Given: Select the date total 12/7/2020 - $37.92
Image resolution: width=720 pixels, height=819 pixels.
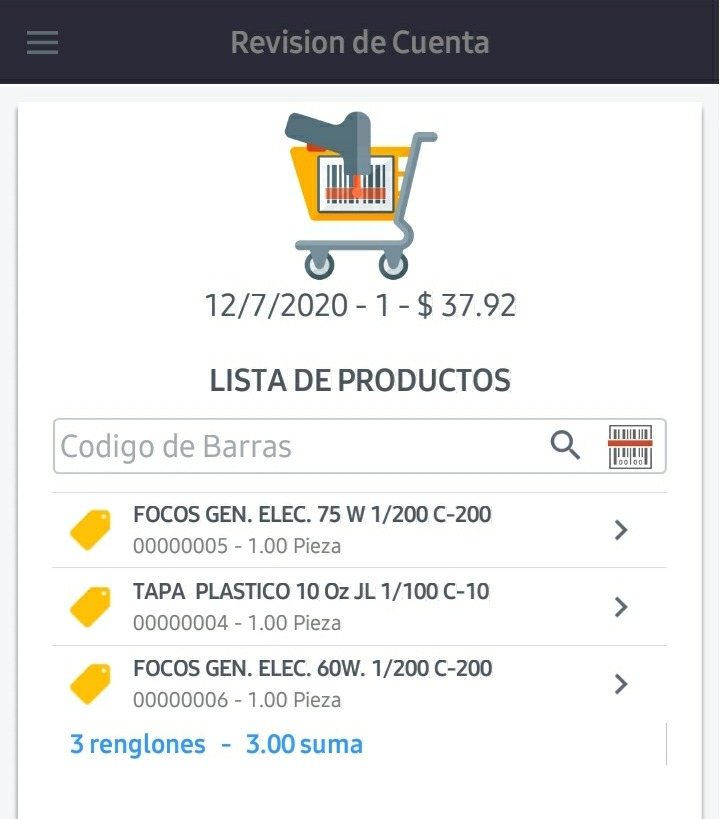Looking at the screenshot, I should [x=360, y=305].
